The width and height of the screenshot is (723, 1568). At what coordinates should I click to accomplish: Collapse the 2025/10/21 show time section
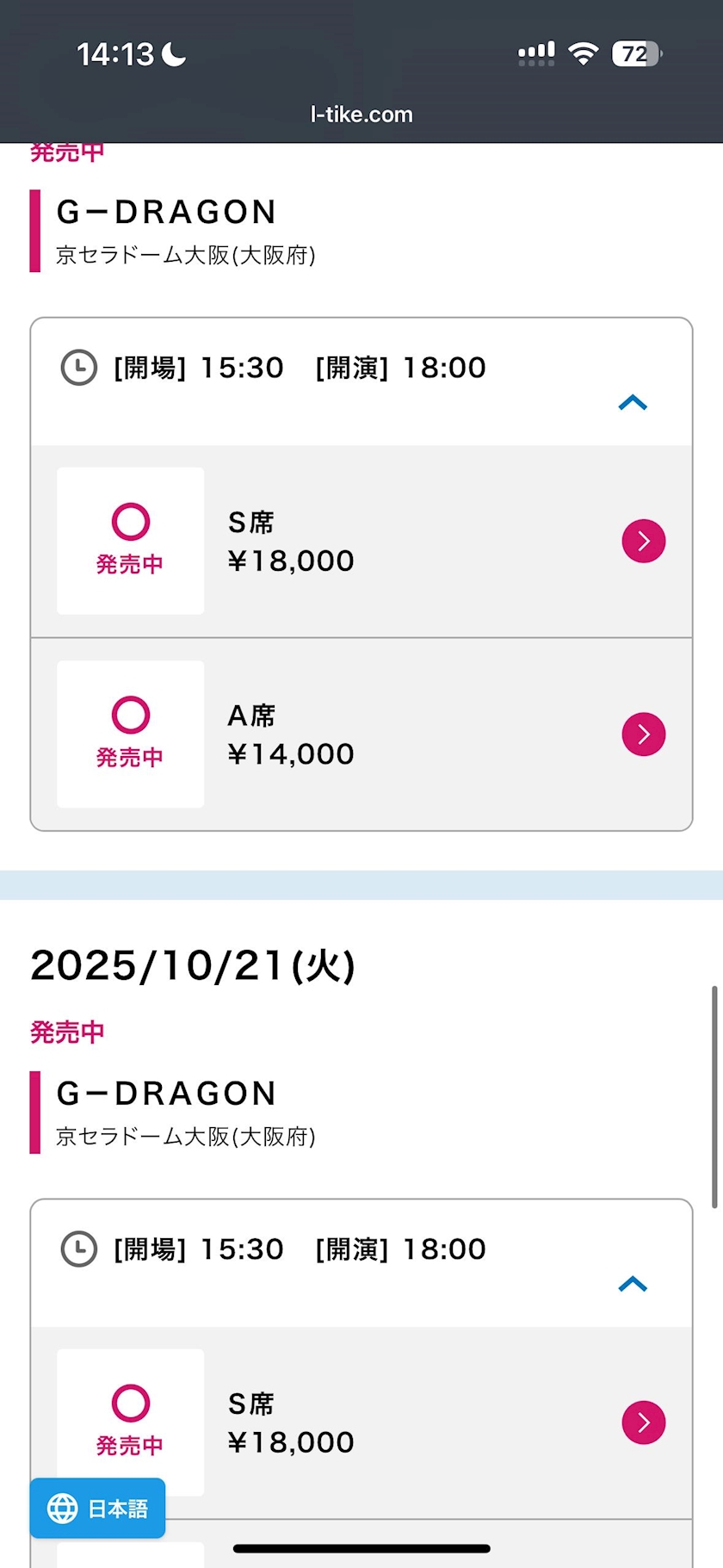[x=633, y=1284]
